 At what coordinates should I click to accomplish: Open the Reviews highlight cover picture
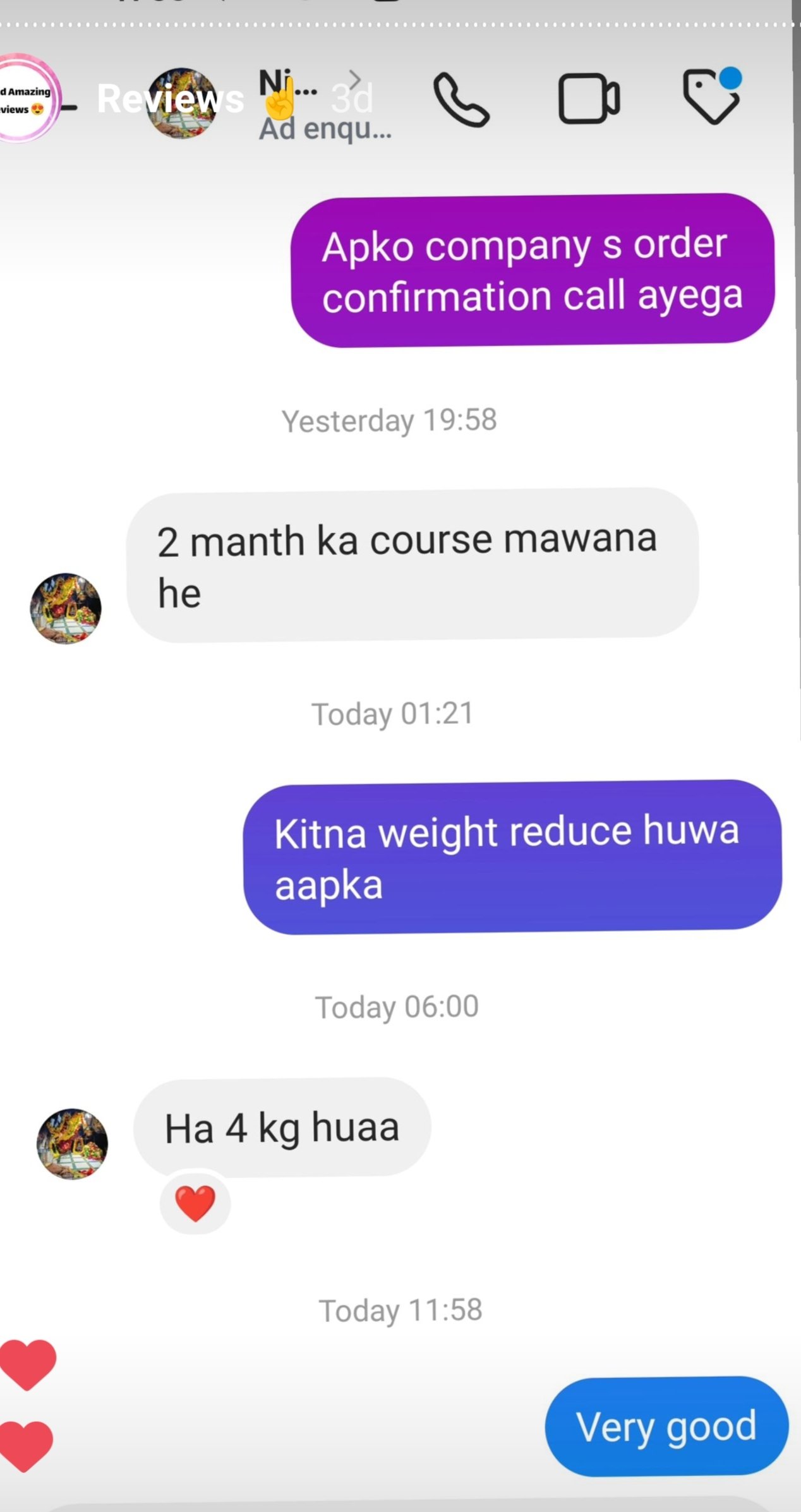[25, 99]
